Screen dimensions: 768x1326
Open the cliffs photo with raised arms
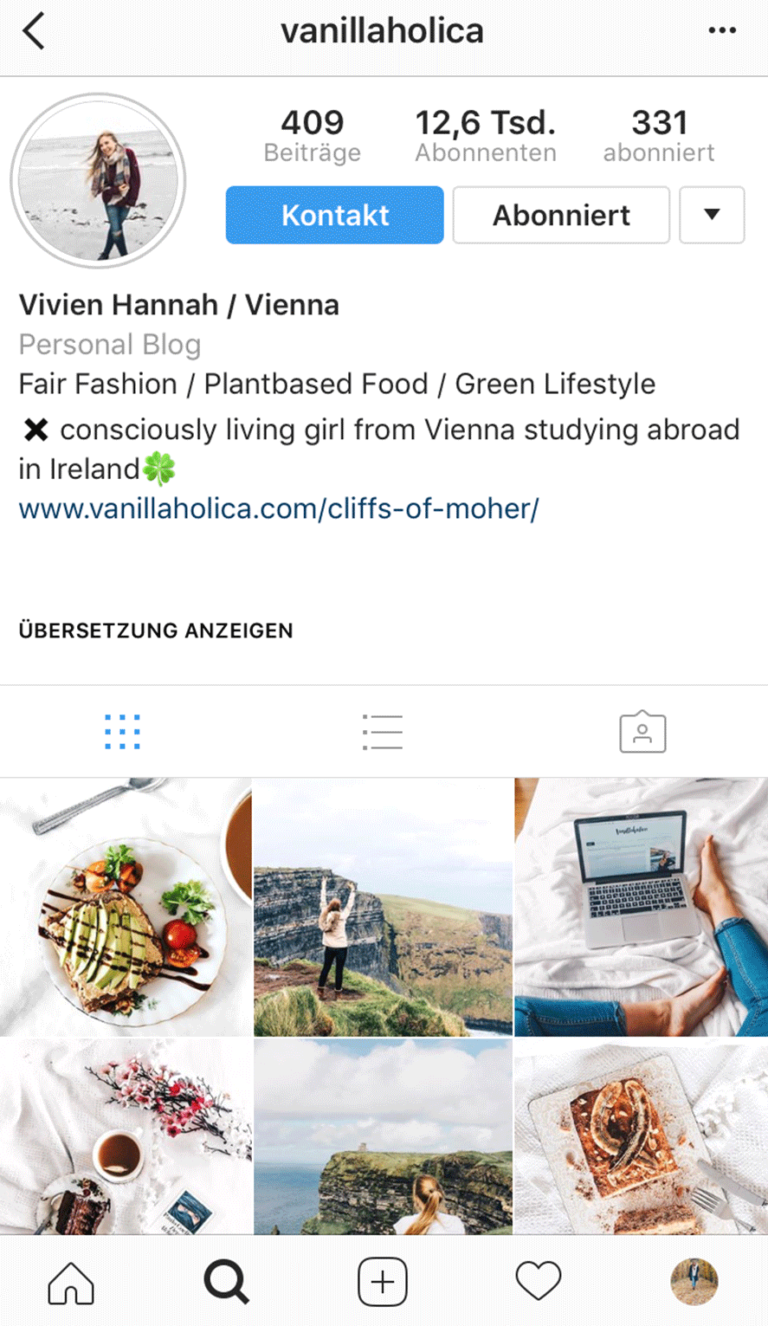[383, 907]
